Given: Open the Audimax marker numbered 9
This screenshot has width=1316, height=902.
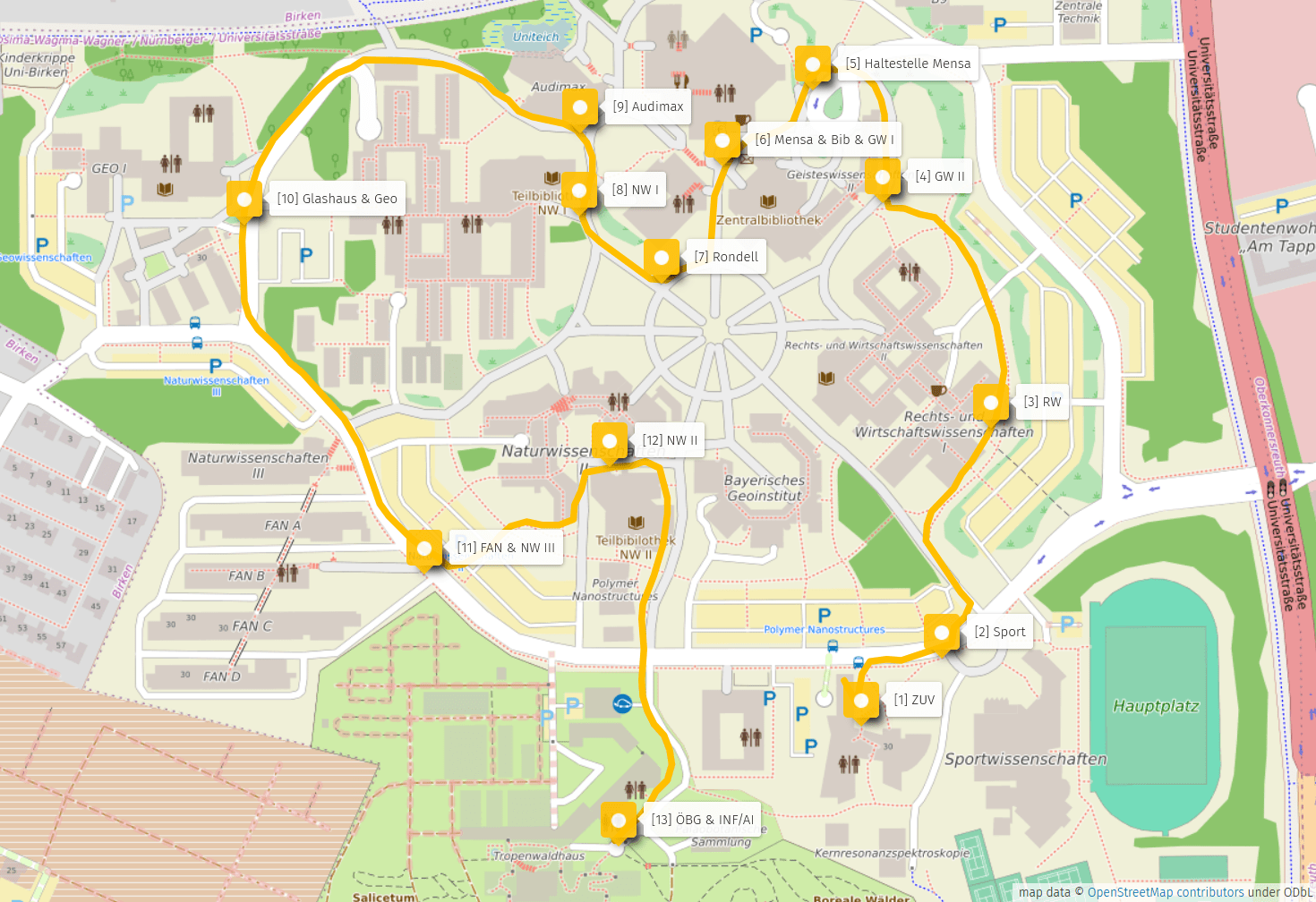Looking at the screenshot, I should (580, 107).
